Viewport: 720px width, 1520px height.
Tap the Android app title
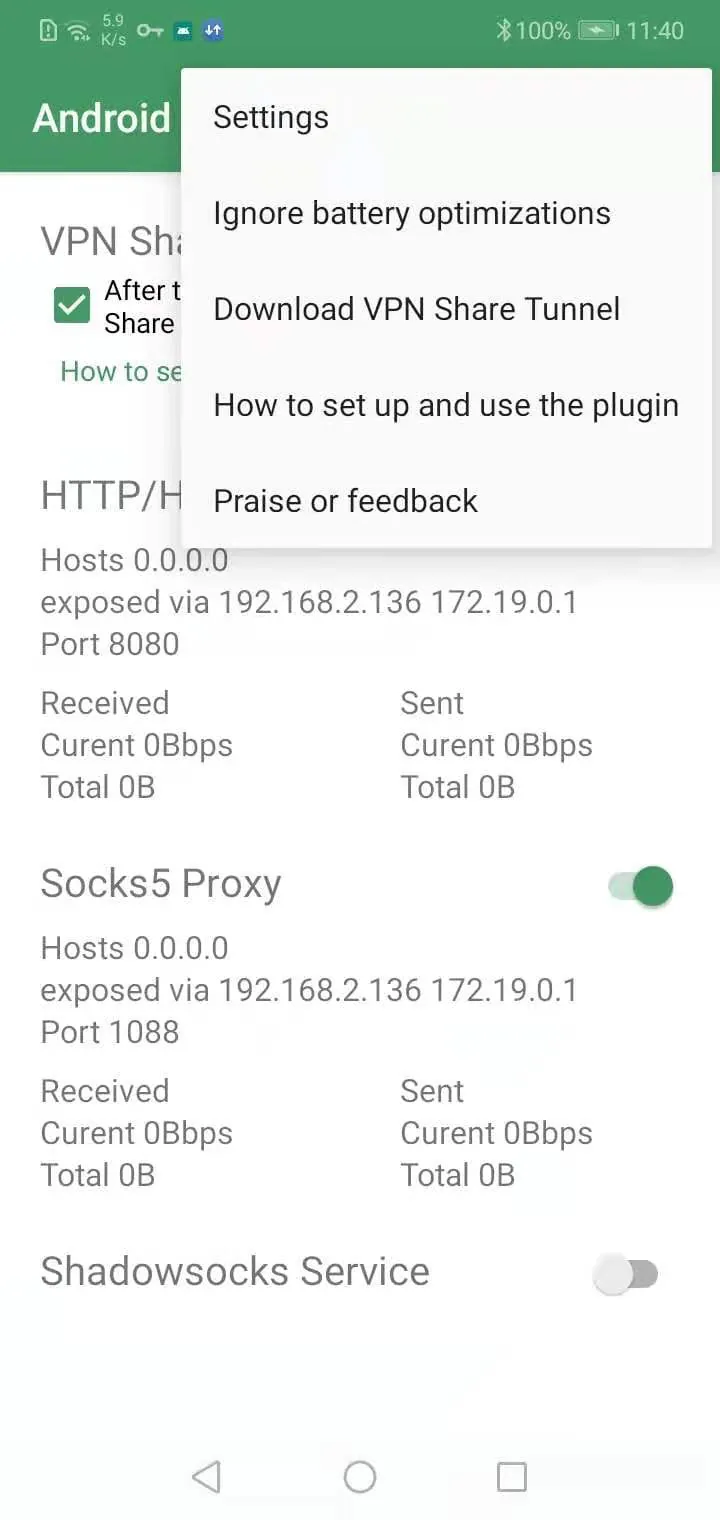click(100, 119)
